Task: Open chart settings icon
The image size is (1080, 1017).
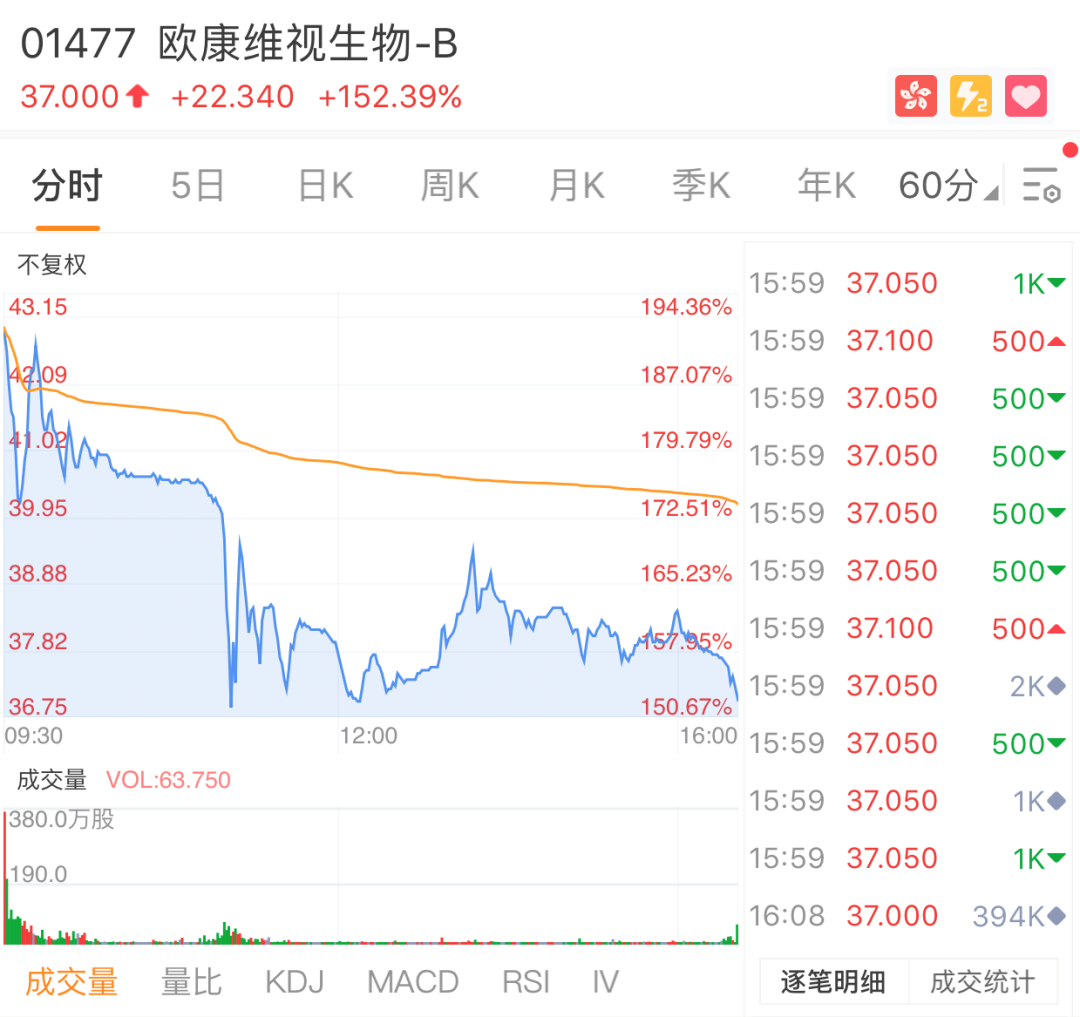Action: click(x=1040, y=186)
